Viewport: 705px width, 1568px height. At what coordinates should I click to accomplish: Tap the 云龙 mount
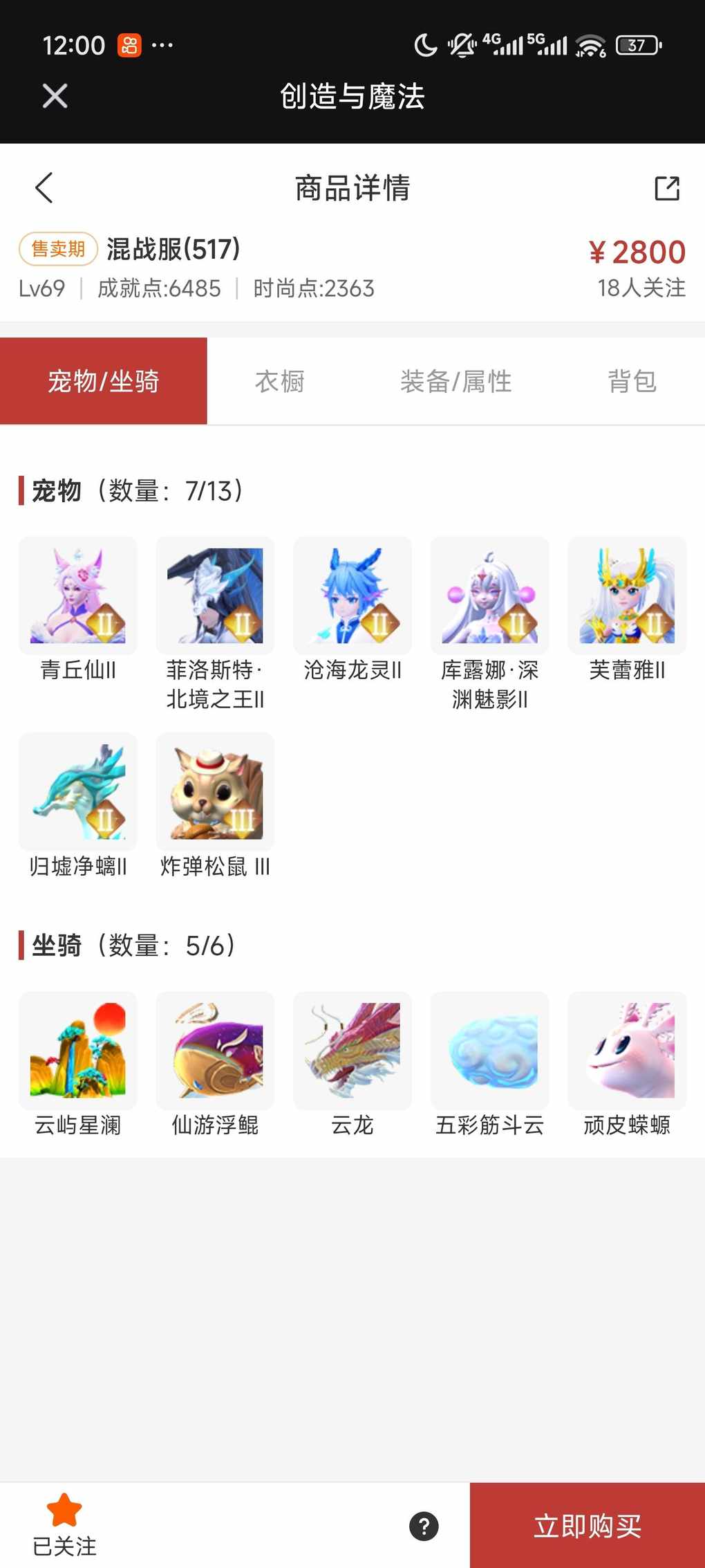[352, 1050]
